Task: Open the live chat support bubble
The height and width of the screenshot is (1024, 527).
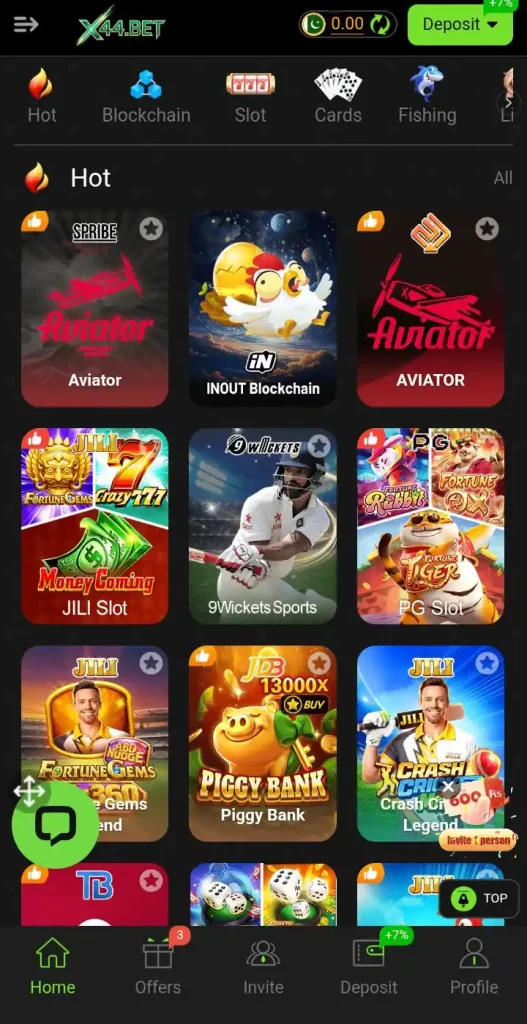Action: click(56, 825)
